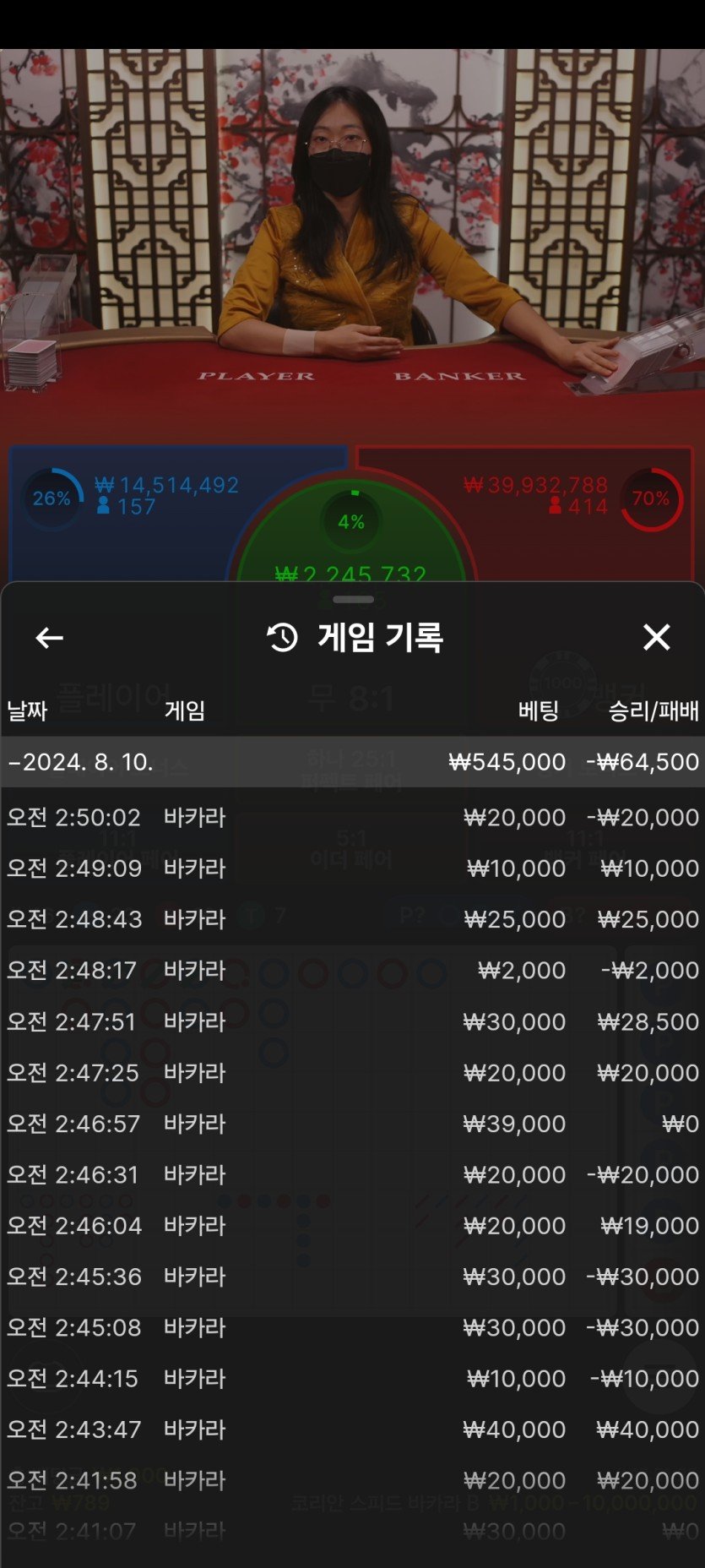The image size is (705, 1568).
Task: Go back with the arrow icon
Action: pos(50,638)
